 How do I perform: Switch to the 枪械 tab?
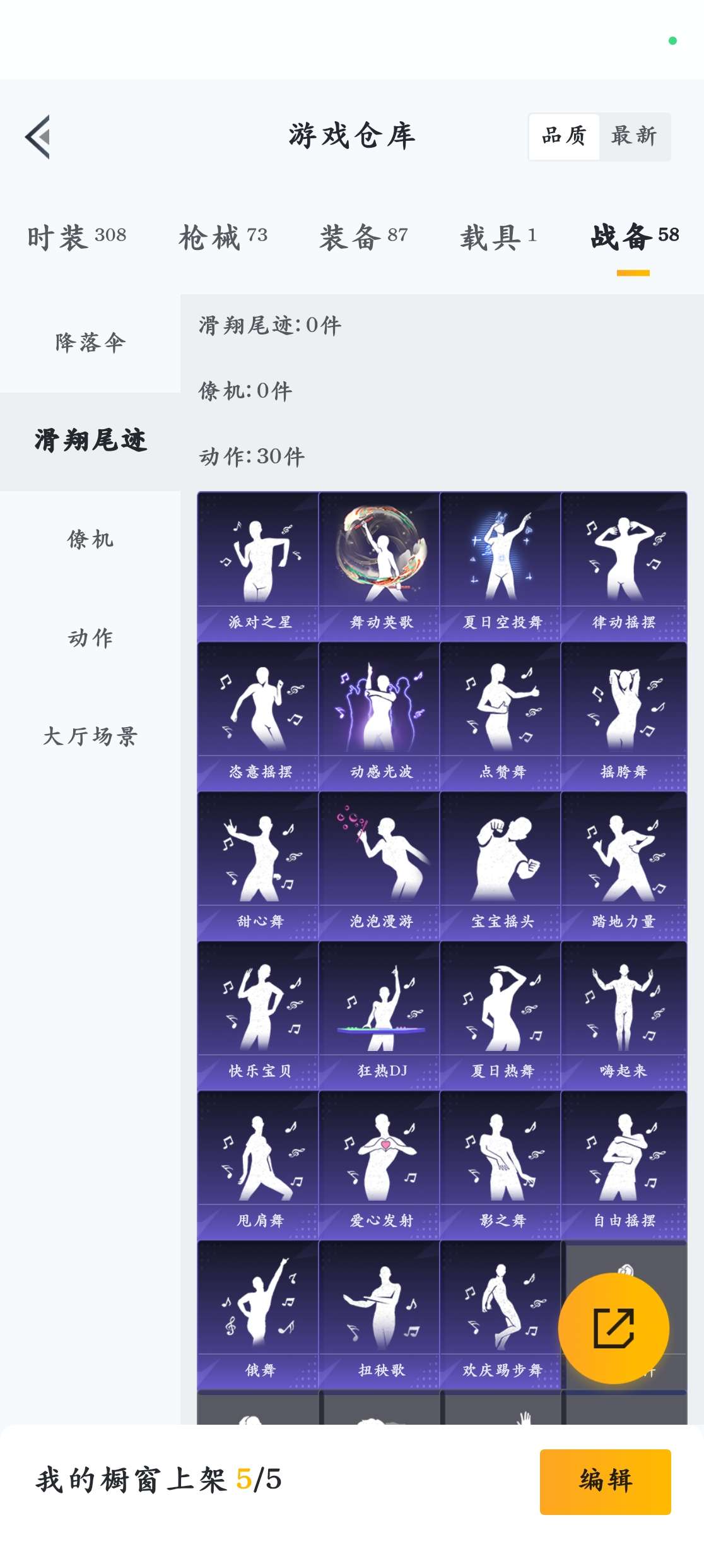223,237
